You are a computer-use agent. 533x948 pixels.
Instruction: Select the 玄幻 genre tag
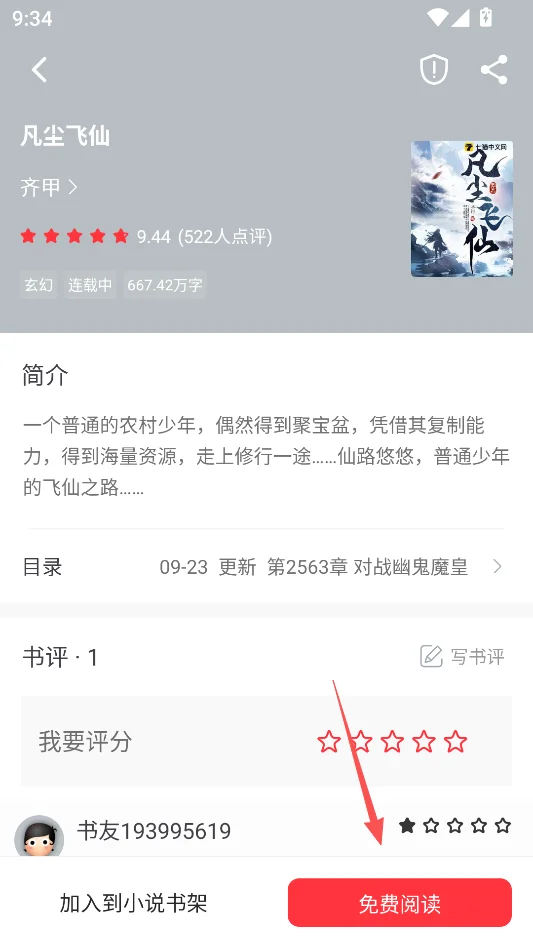click(39, 285)
